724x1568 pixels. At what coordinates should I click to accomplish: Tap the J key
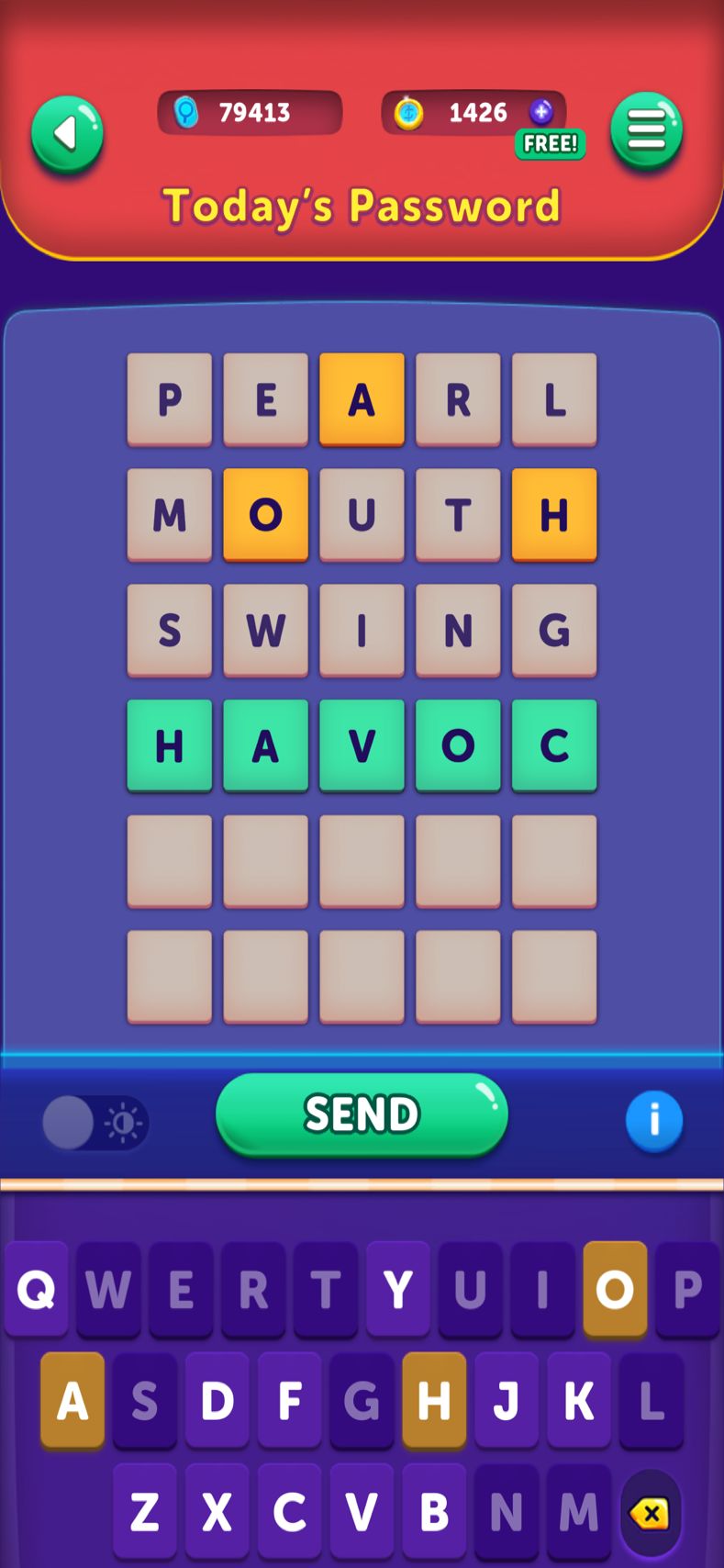coord(507,1400)
